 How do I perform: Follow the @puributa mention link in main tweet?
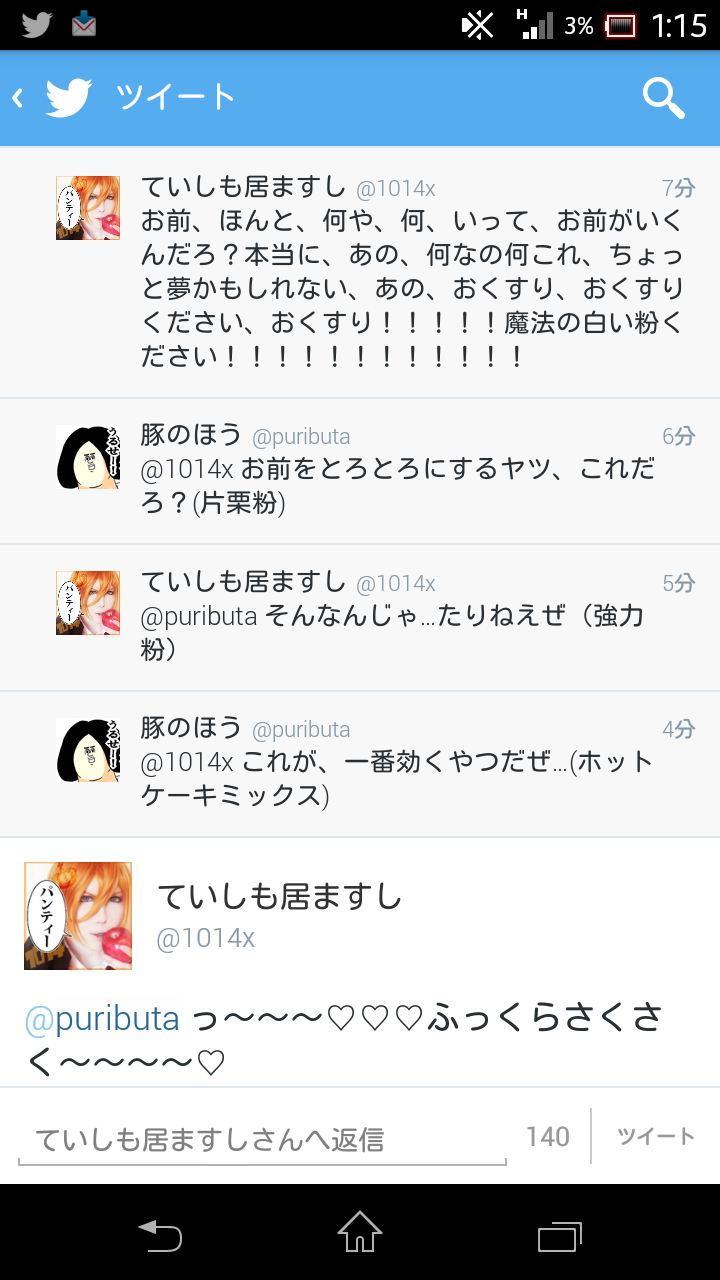[x=102, y=1019]
